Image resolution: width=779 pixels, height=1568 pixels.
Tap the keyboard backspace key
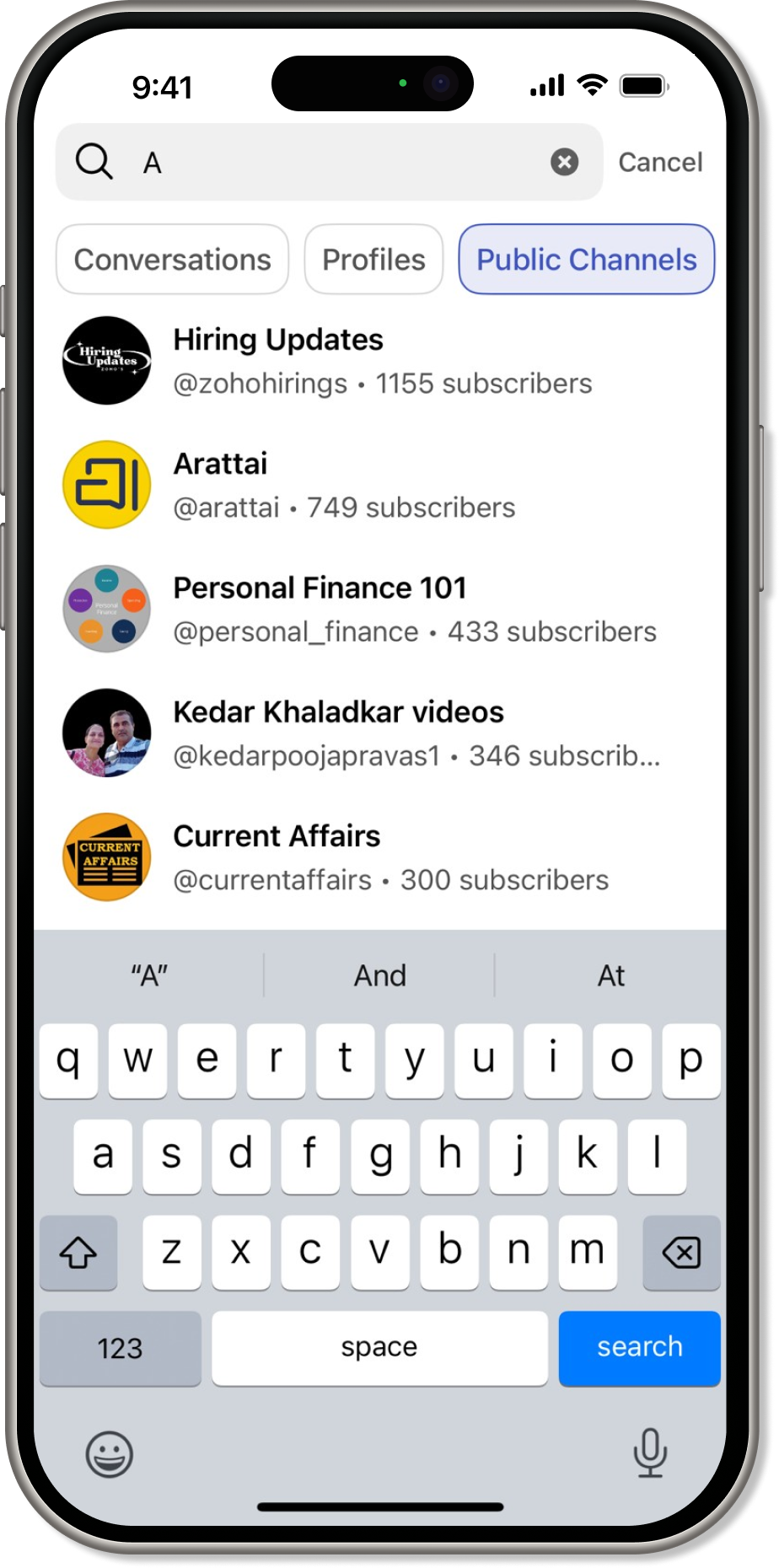pos(681,1252)
